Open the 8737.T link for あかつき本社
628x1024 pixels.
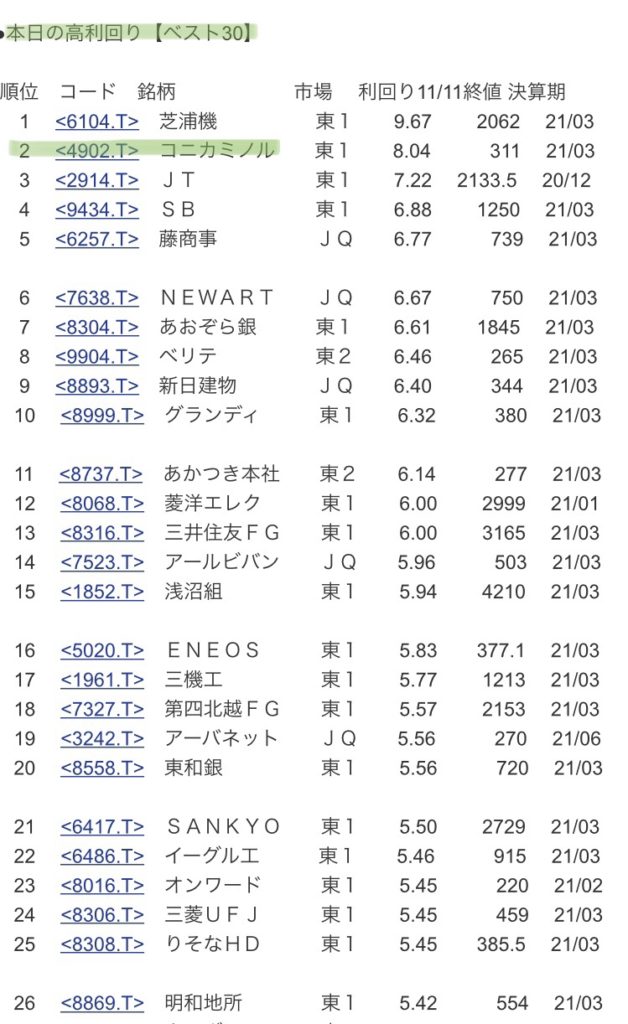pyautogui.click(x=101, y=474)
